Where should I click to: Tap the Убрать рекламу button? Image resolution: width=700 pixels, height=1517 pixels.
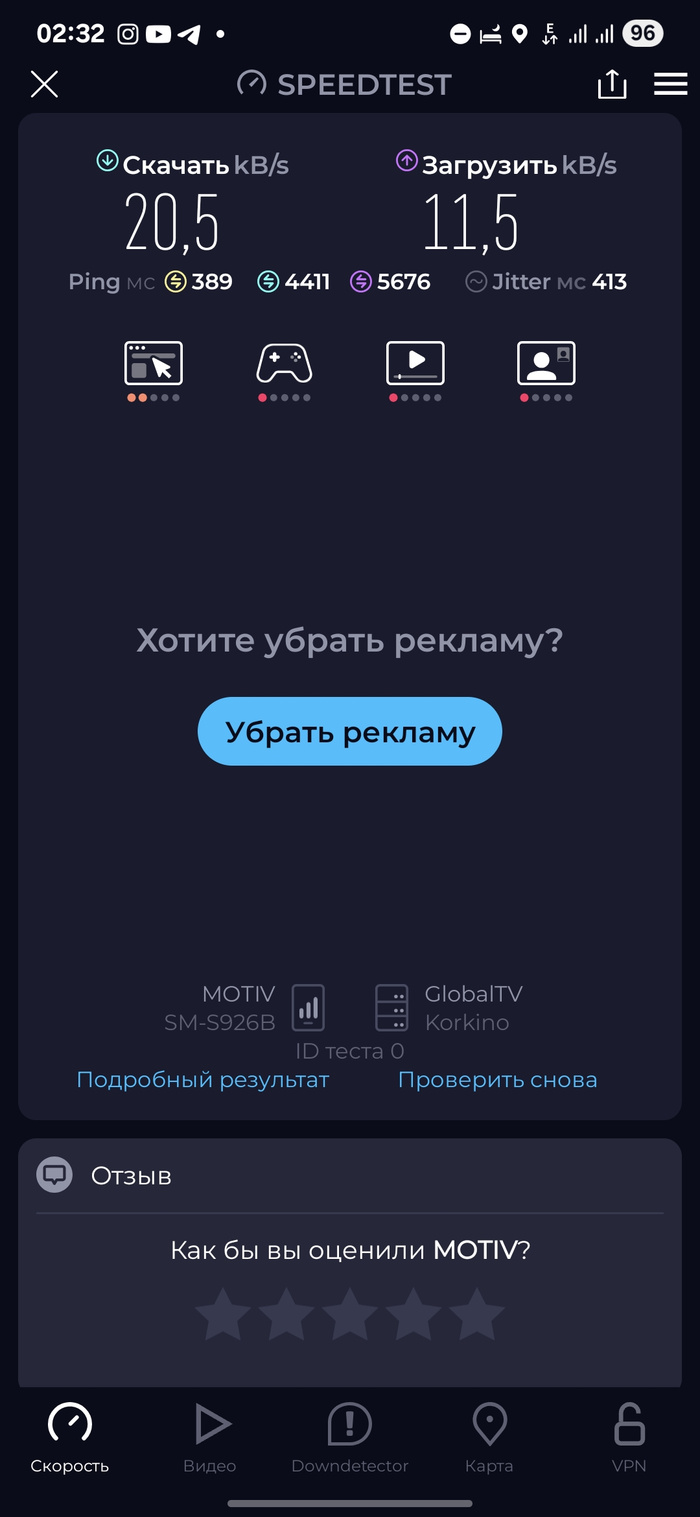click(x=349, y=731)
